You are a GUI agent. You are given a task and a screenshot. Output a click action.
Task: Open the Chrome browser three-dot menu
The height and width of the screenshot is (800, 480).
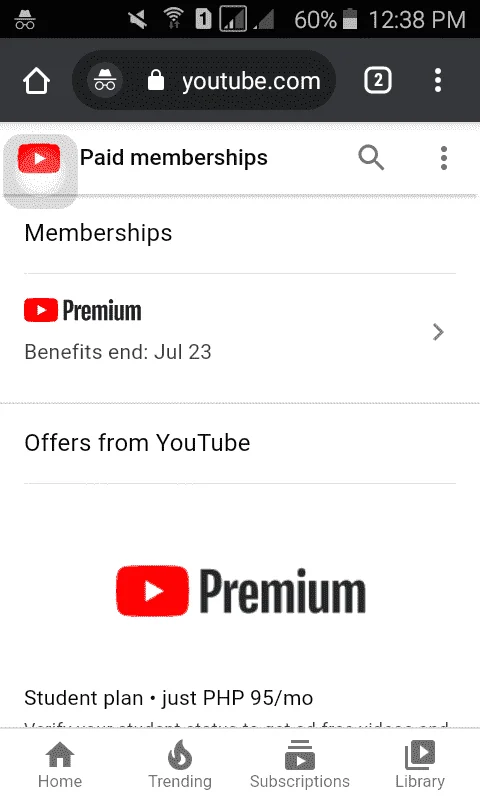point(438,81)
